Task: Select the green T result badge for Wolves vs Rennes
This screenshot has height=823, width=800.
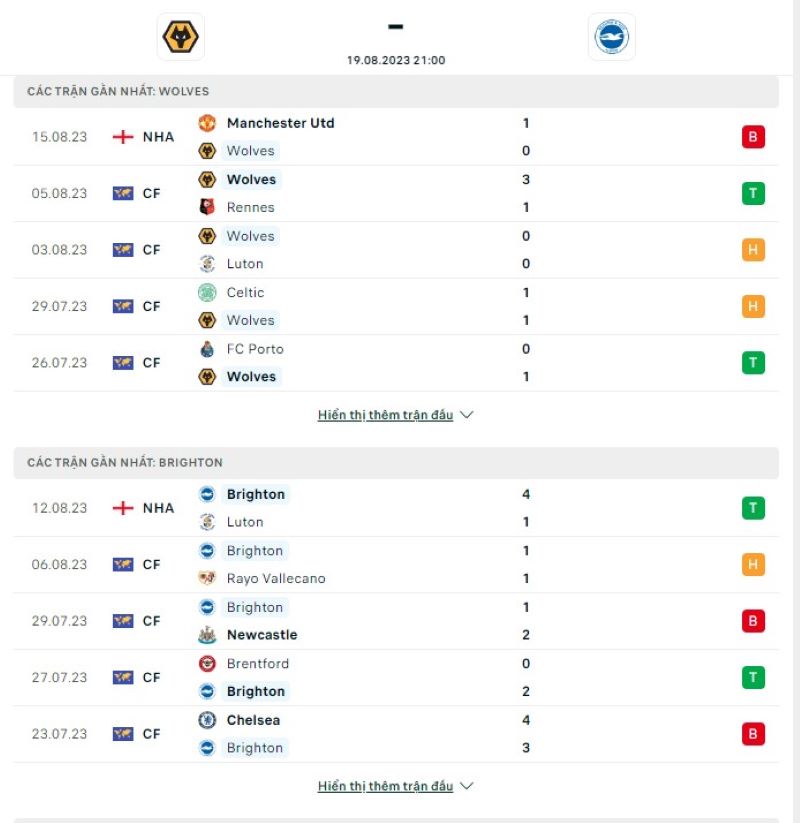Action: 753,193
